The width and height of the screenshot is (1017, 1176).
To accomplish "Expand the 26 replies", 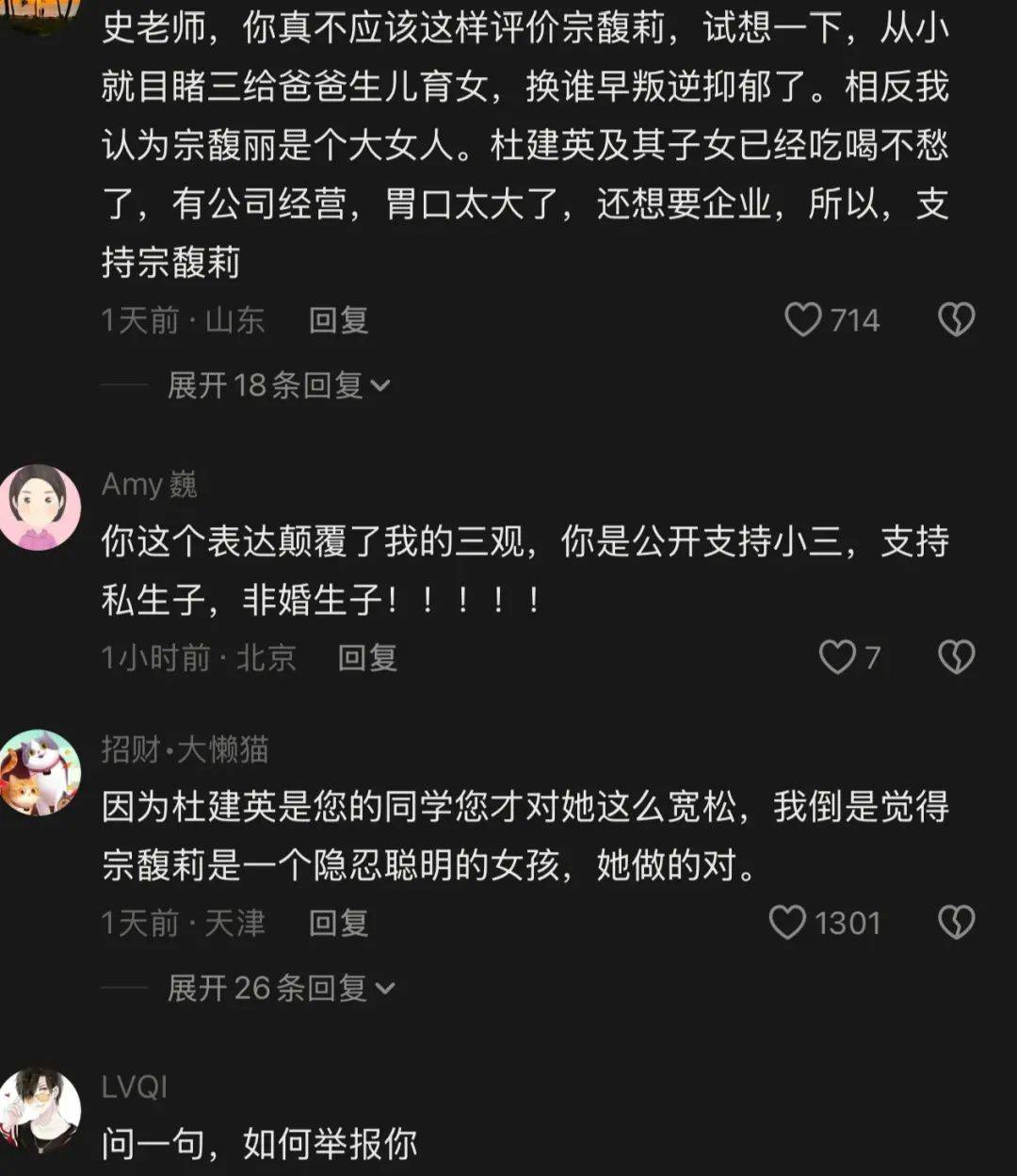I will pos(281,988).
